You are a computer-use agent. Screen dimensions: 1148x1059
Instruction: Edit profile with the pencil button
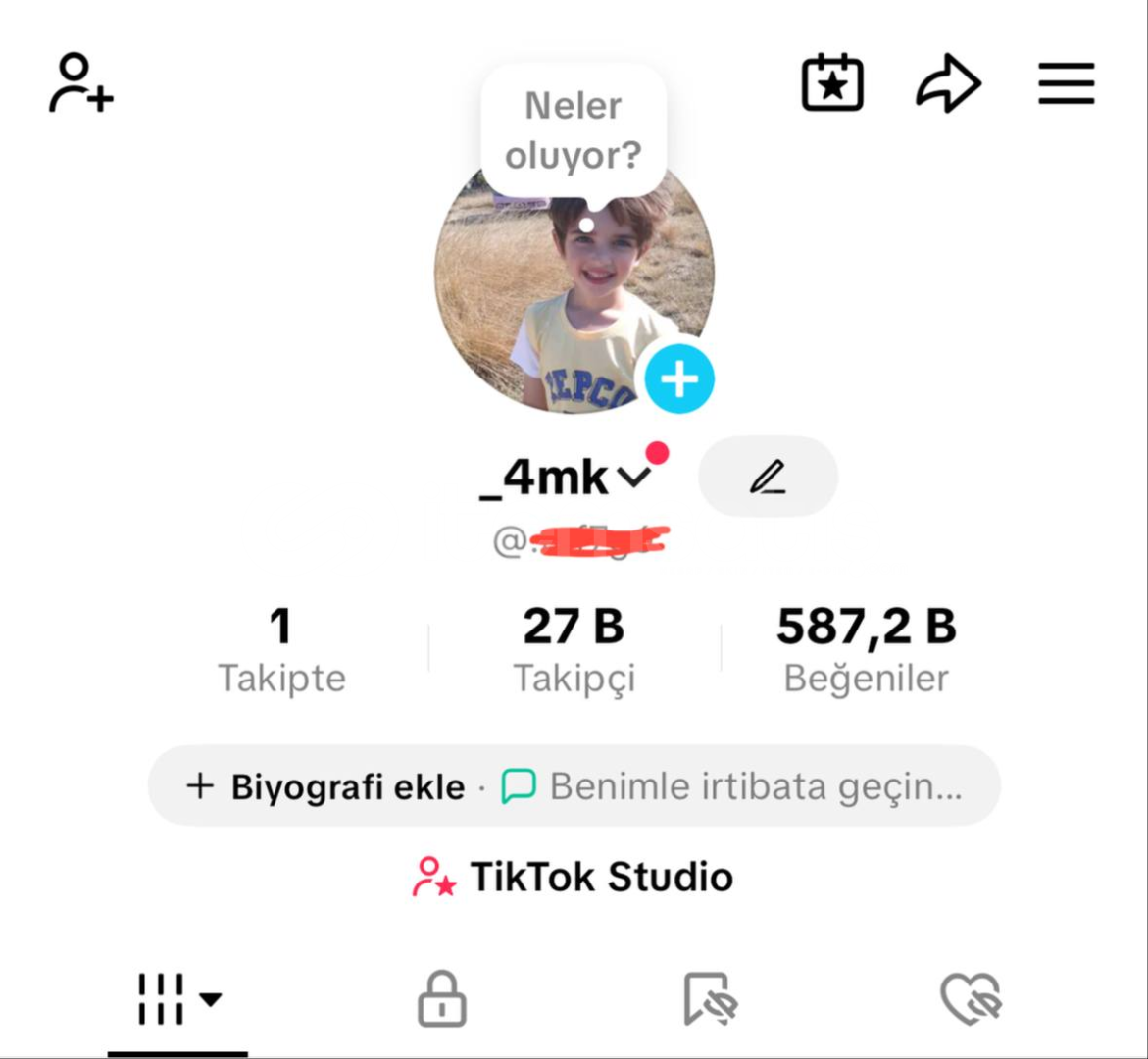click(x=768, y=478)
